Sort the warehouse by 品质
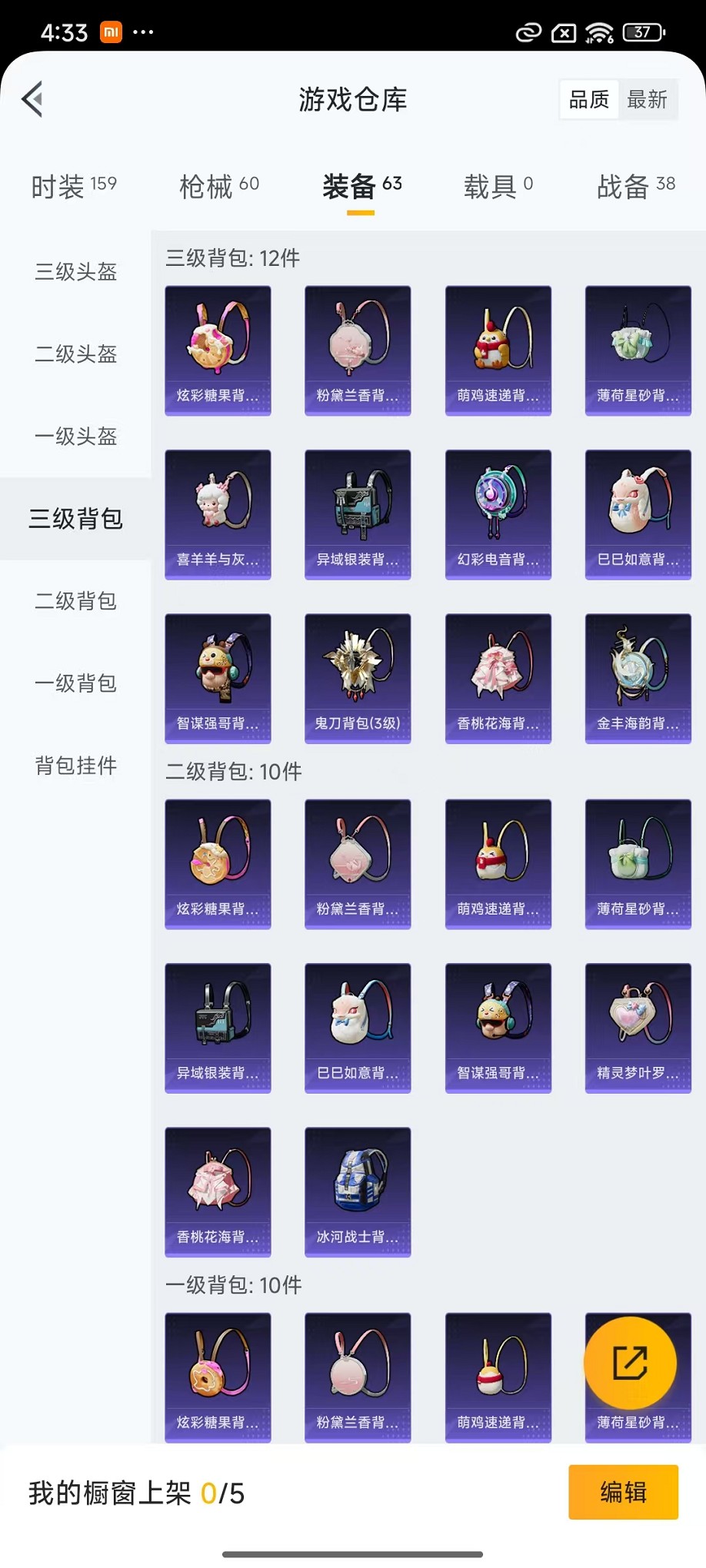Screen dimensions: 706x1568 click(x=589, y=99)
